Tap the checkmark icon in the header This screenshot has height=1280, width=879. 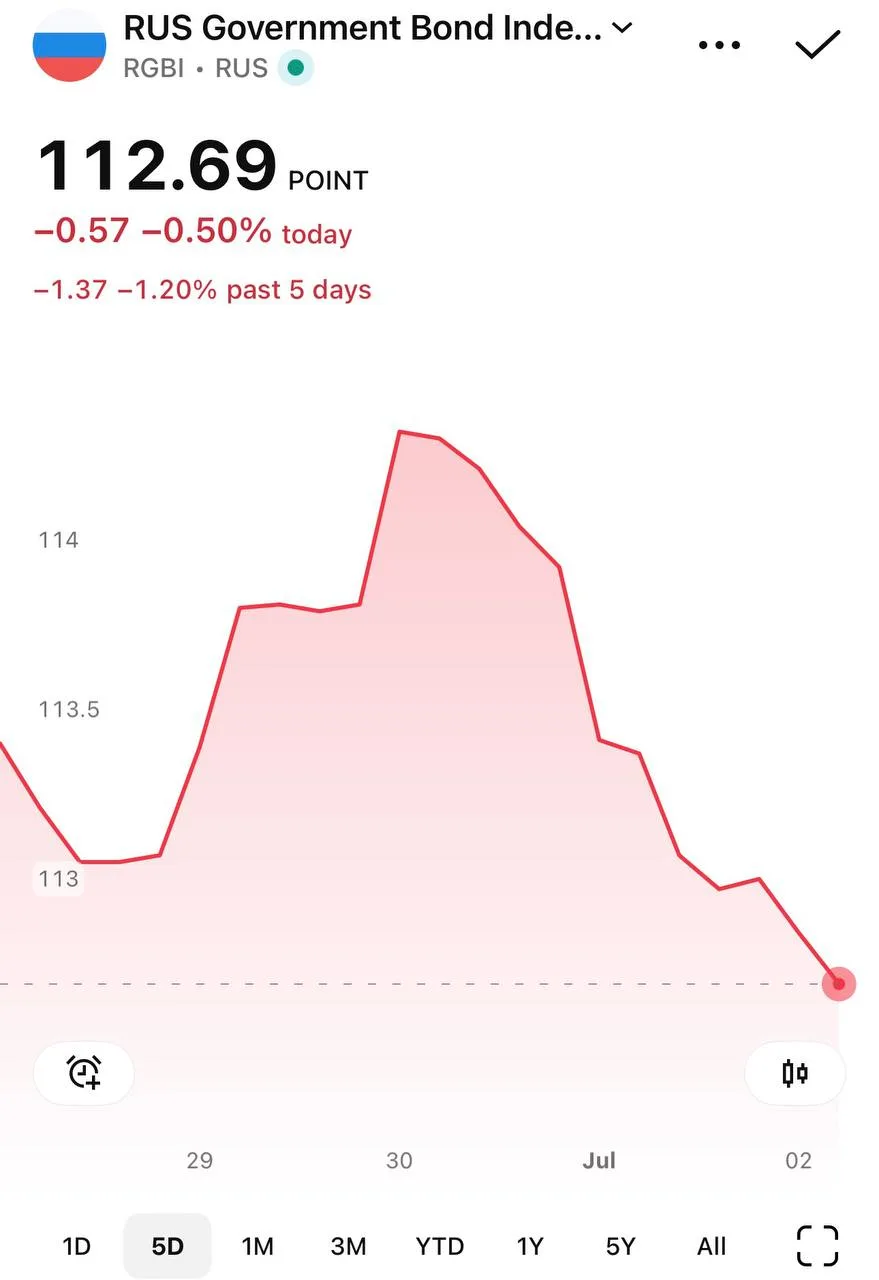pyautogui.click(x=817, y=45)
